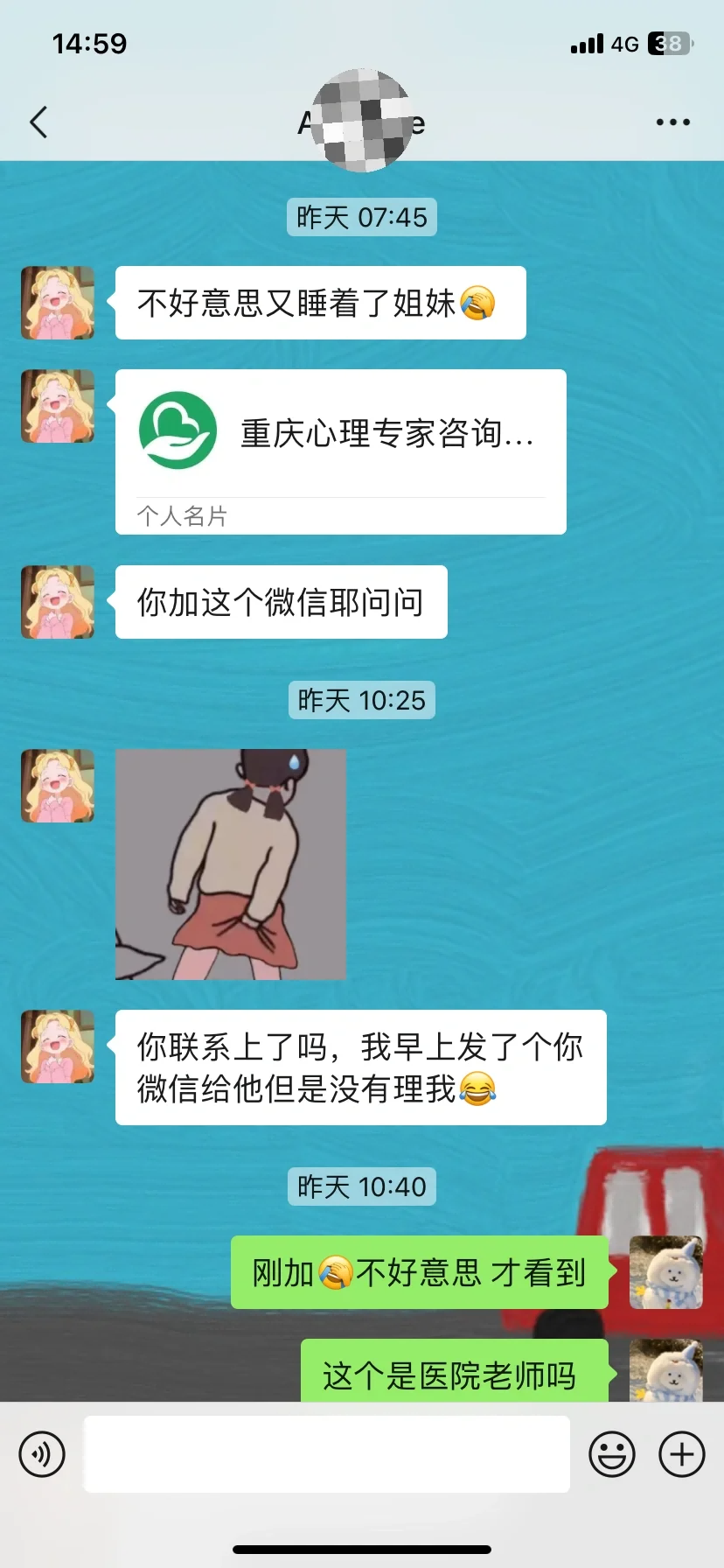Image resolution: width=724 pixels, height=1568 pixels.
Task: Go back to the chat list
Action: pos(38,122)
